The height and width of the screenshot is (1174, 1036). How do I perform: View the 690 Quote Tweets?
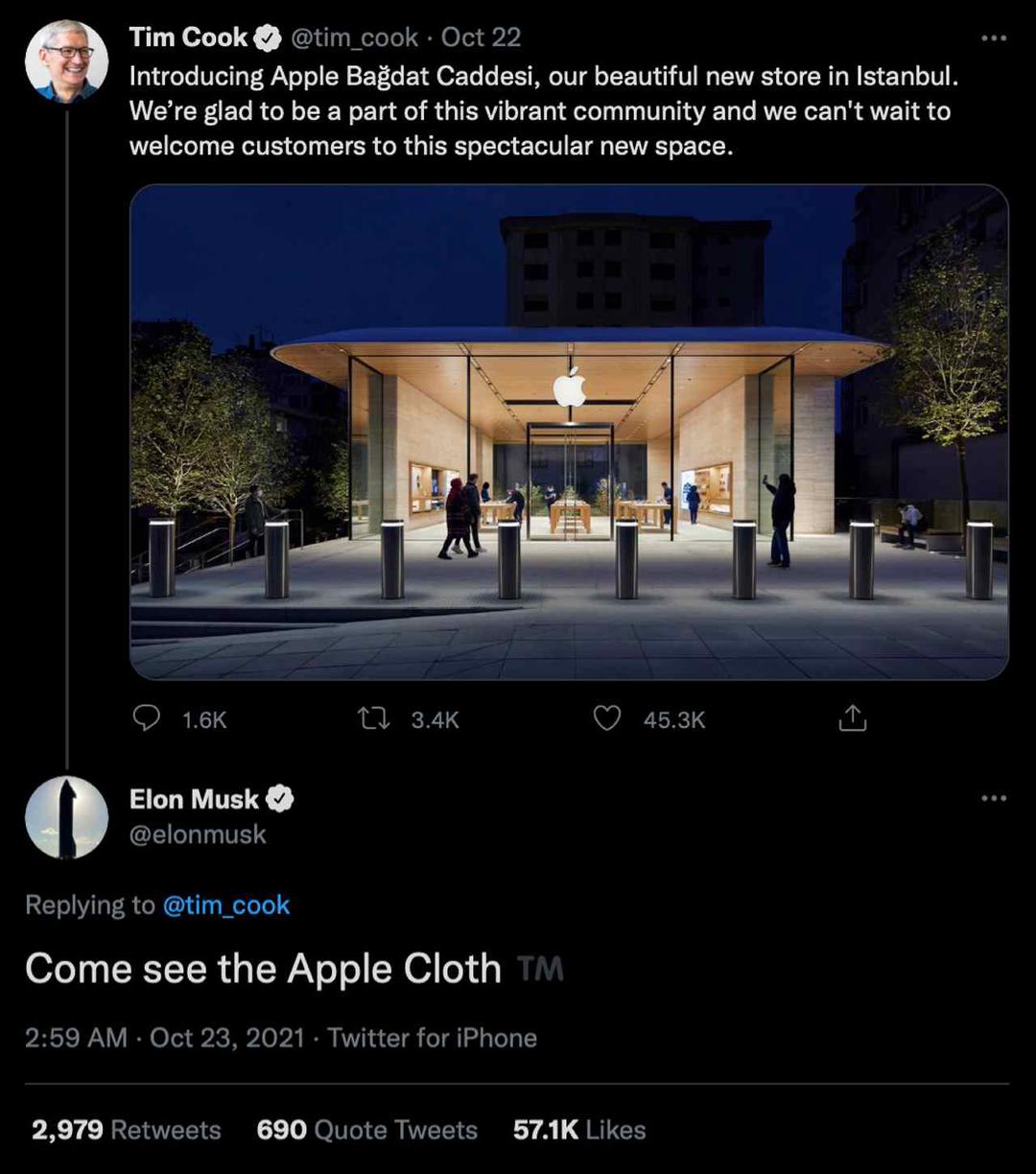pos(366,1130)
